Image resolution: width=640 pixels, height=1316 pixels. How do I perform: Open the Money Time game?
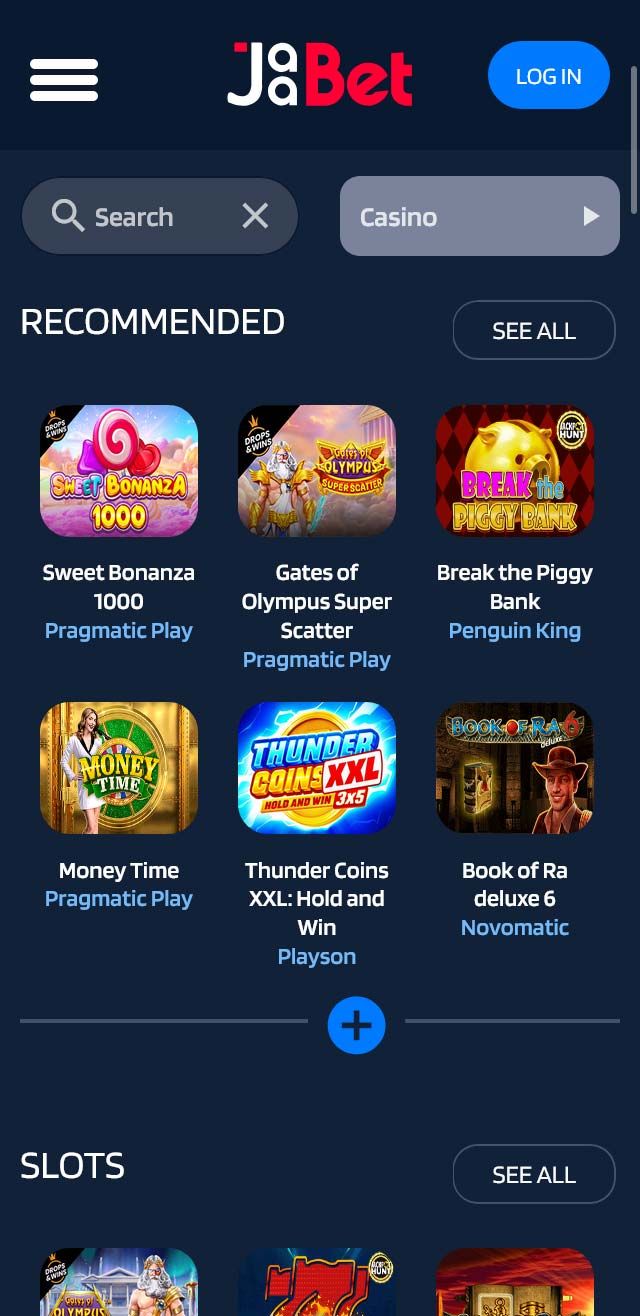click(x=119, y=768)
